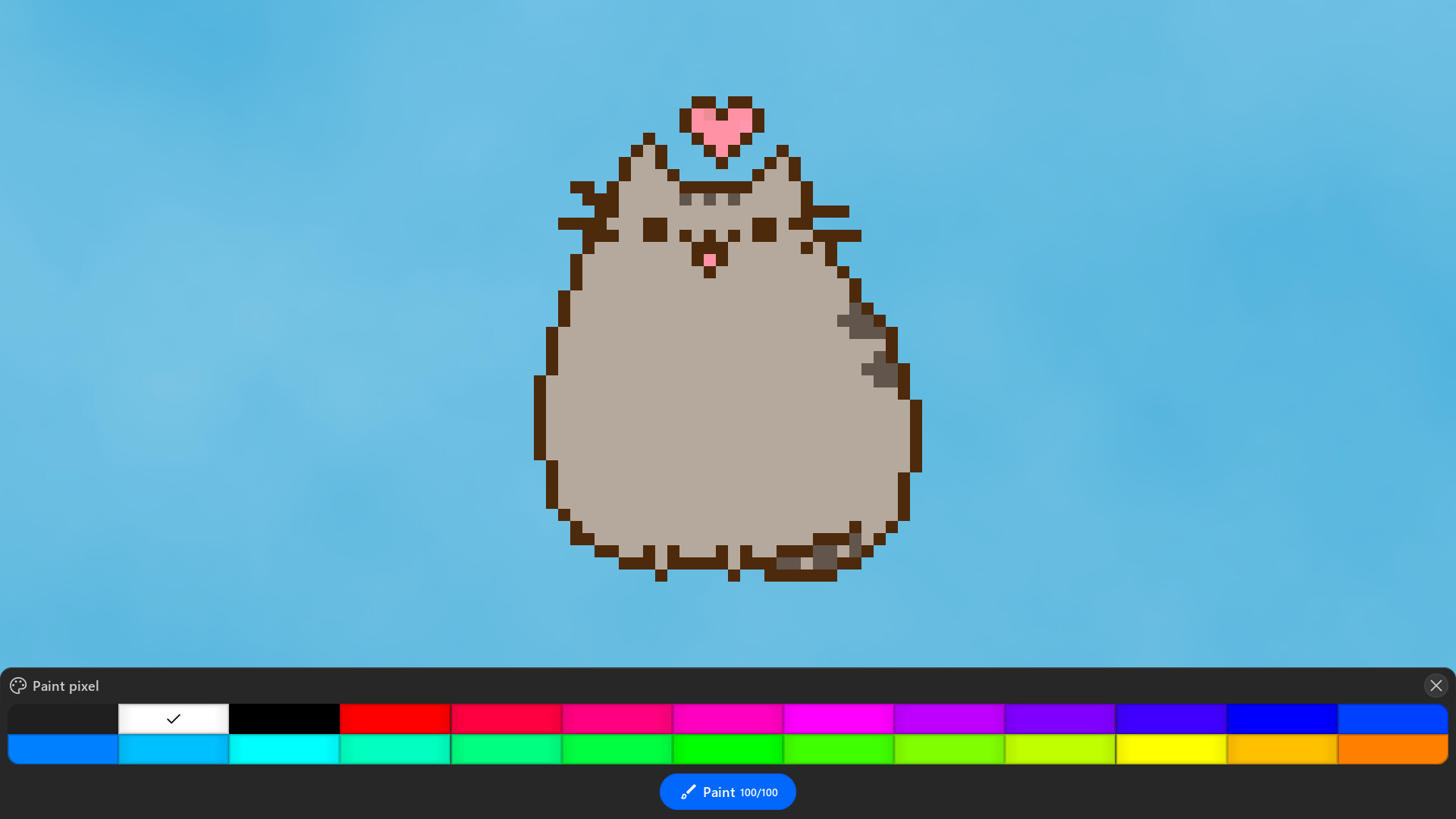Pick the pure black color swatch
Image resolution: width=1456 pixels, height=819 pixels.
(284, 718)
